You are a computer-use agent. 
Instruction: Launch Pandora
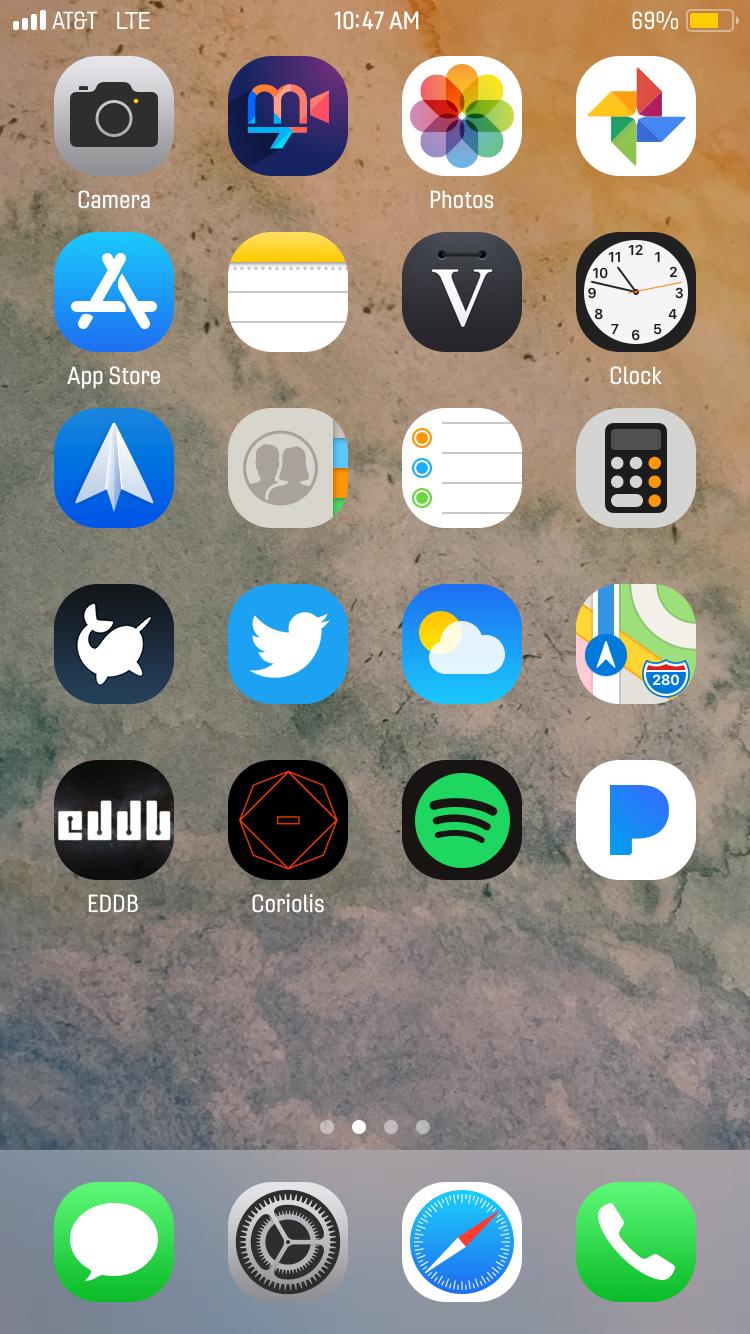[635, 820]
